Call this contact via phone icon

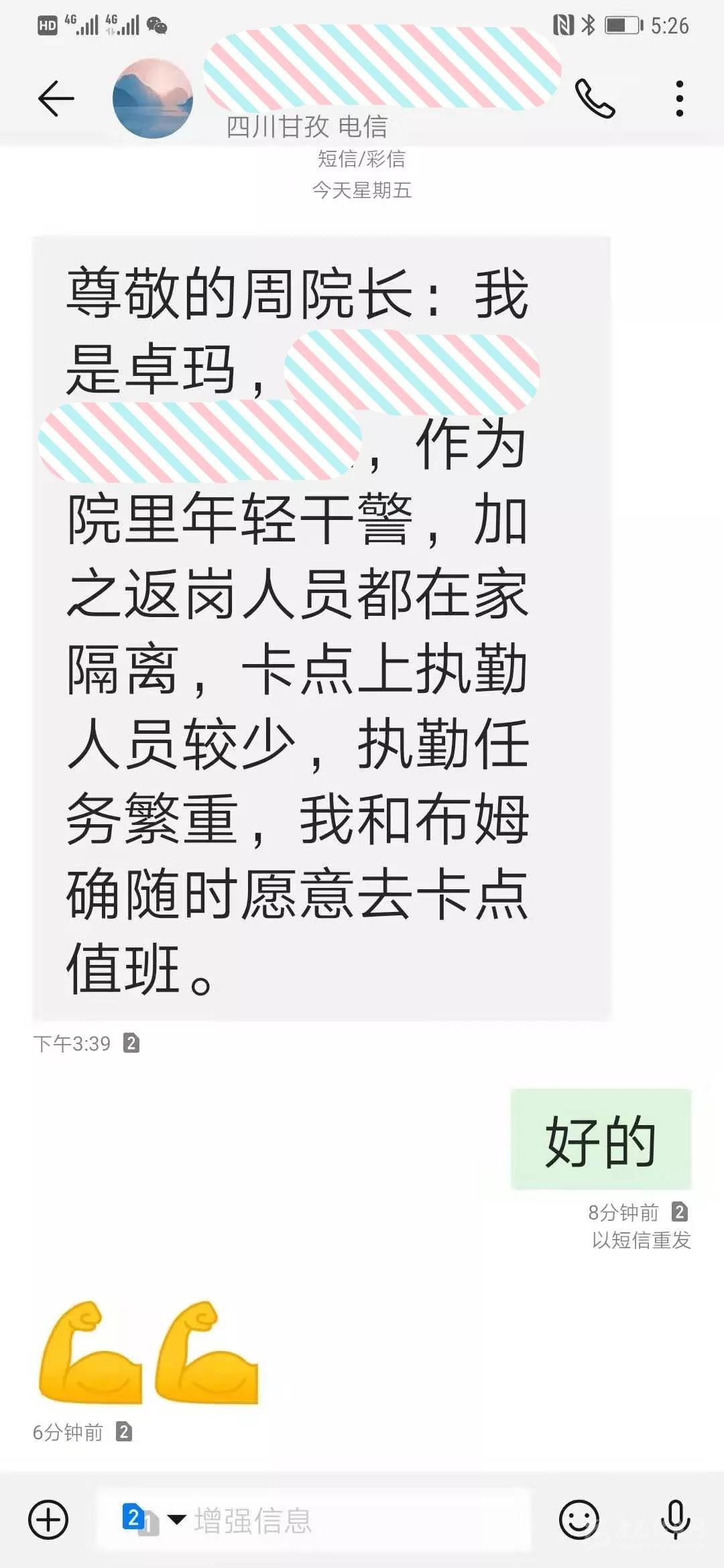[x=595, y=99]
